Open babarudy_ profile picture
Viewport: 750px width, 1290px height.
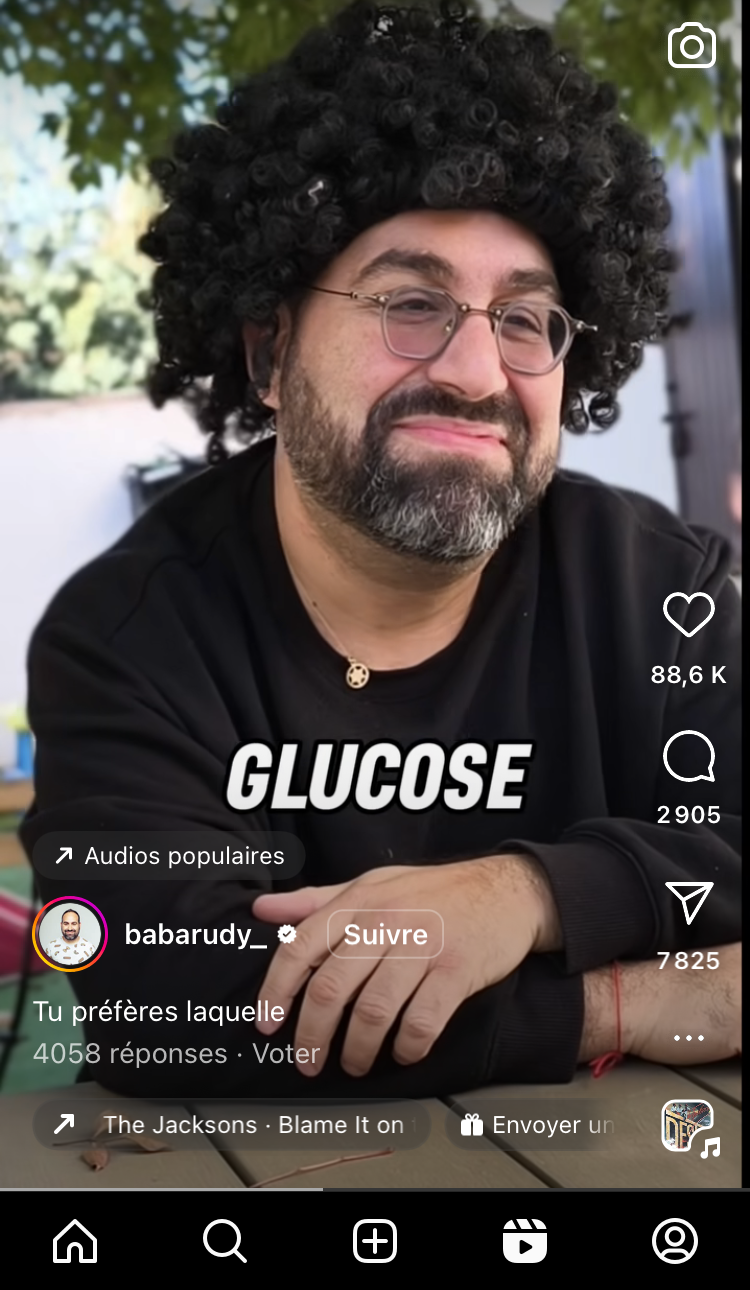click(70, 935)
